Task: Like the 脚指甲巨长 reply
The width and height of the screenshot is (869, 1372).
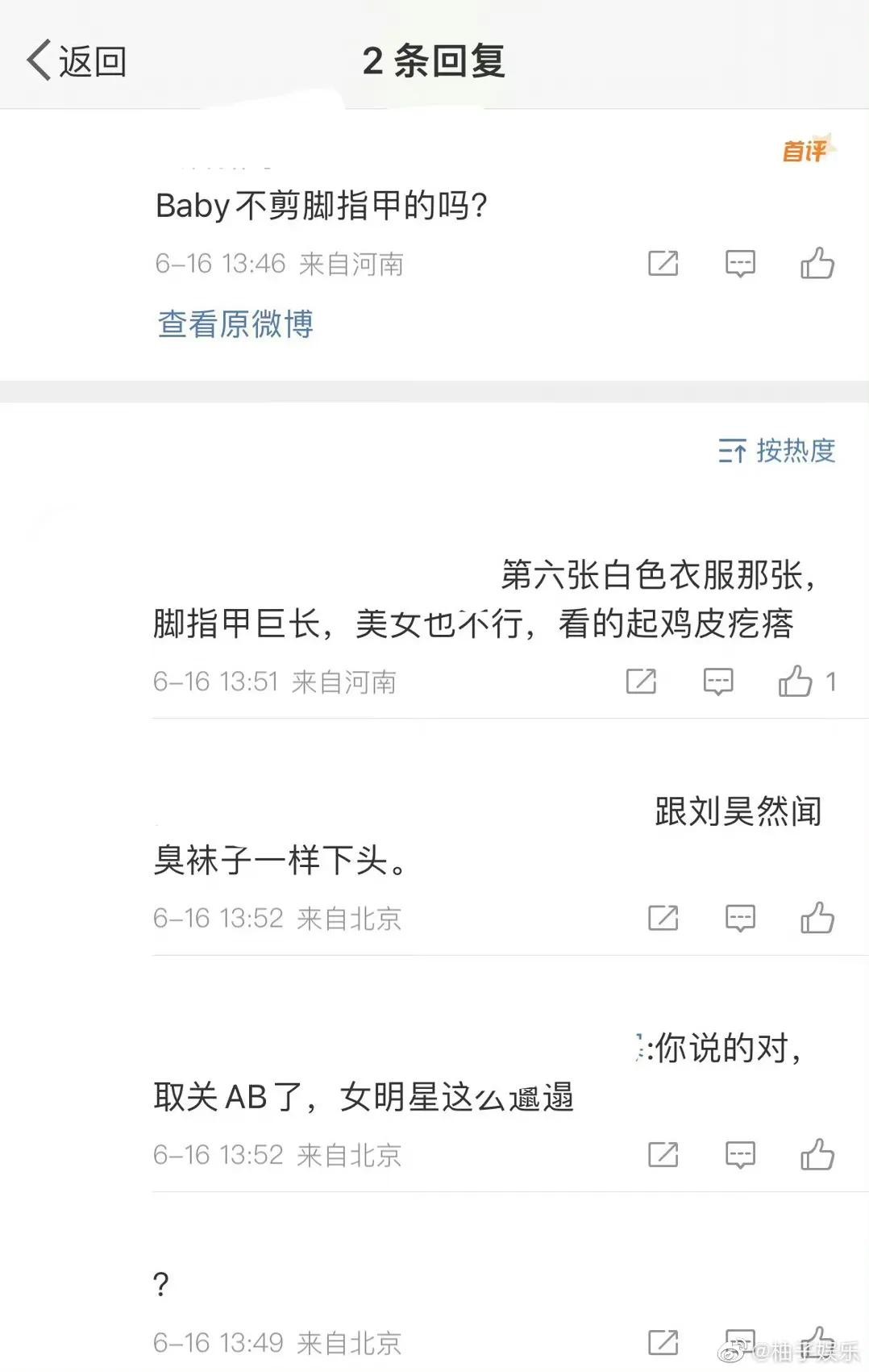Action: 795,682
